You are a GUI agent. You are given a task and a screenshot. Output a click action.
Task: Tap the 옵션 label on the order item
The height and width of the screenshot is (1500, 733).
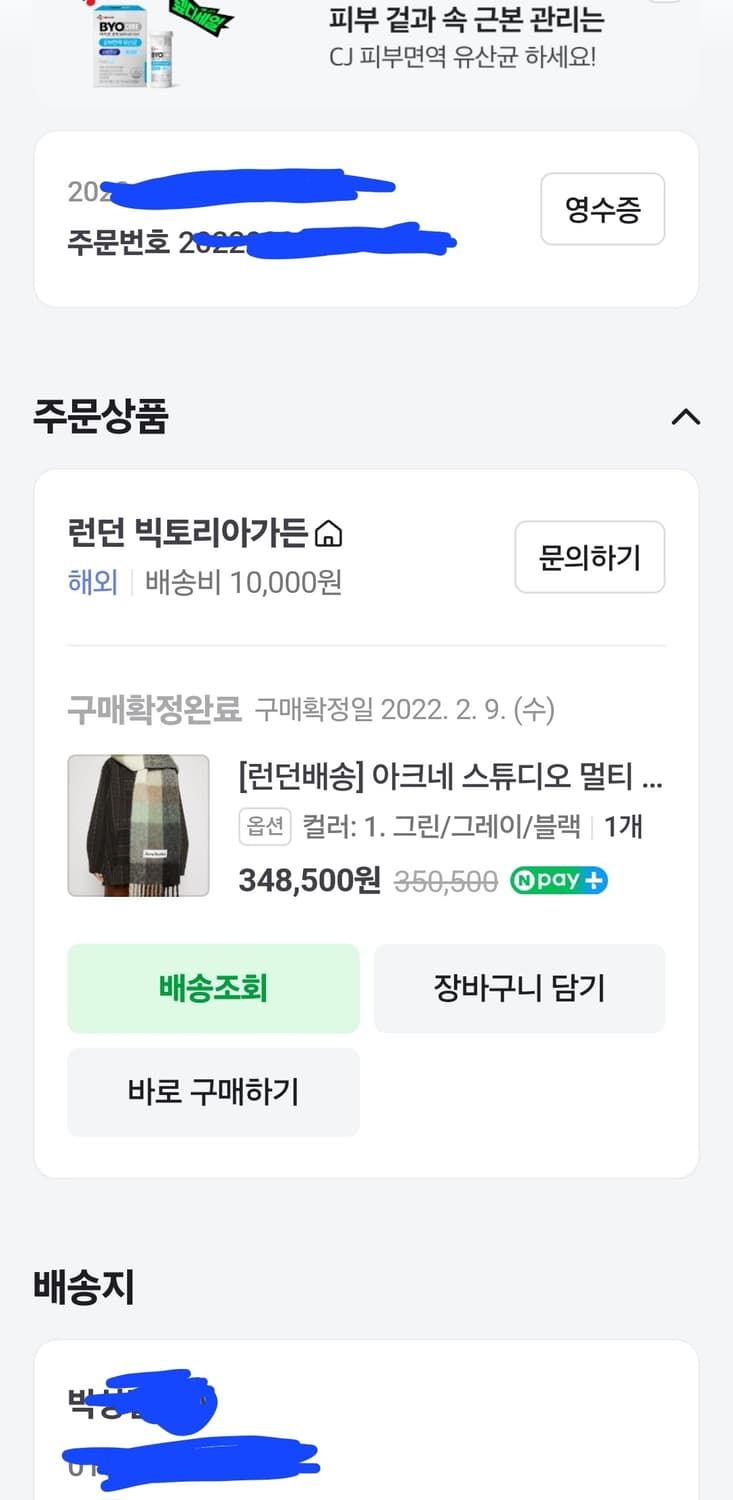pos(265,827)
